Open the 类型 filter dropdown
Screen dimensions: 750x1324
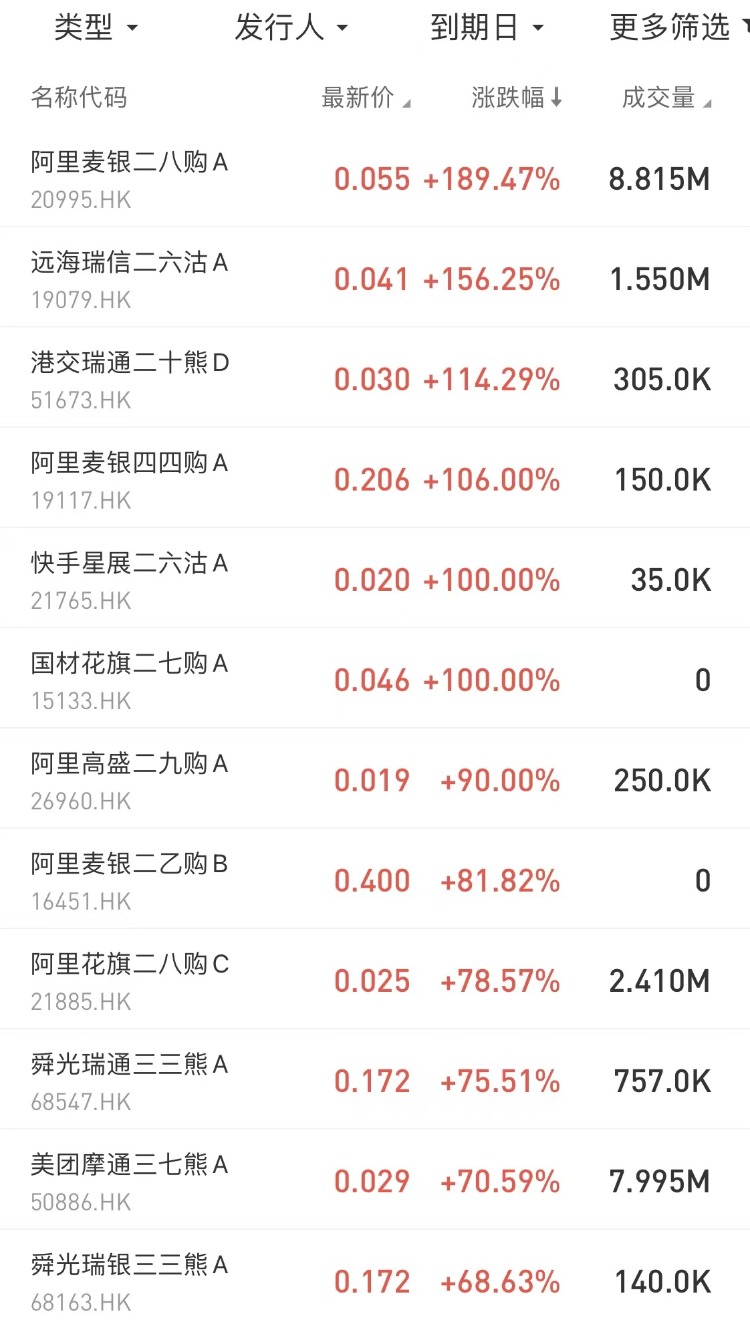click(96, 28)
